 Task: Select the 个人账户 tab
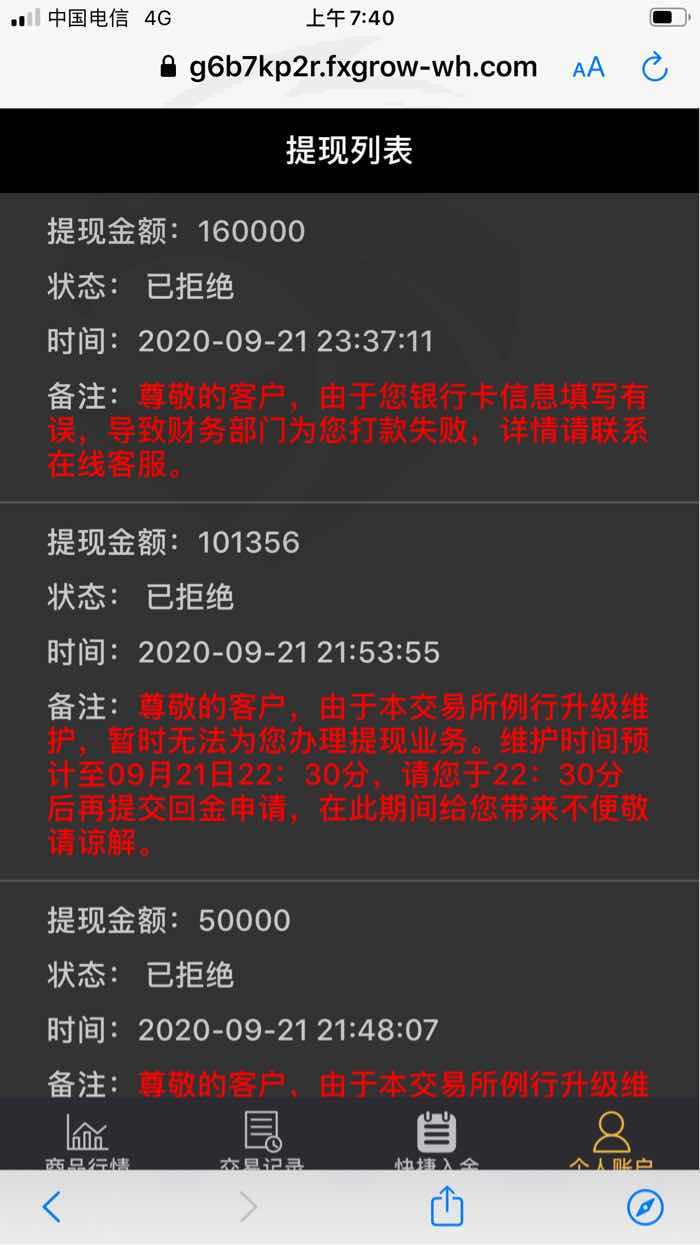(x=611, y=1142)
